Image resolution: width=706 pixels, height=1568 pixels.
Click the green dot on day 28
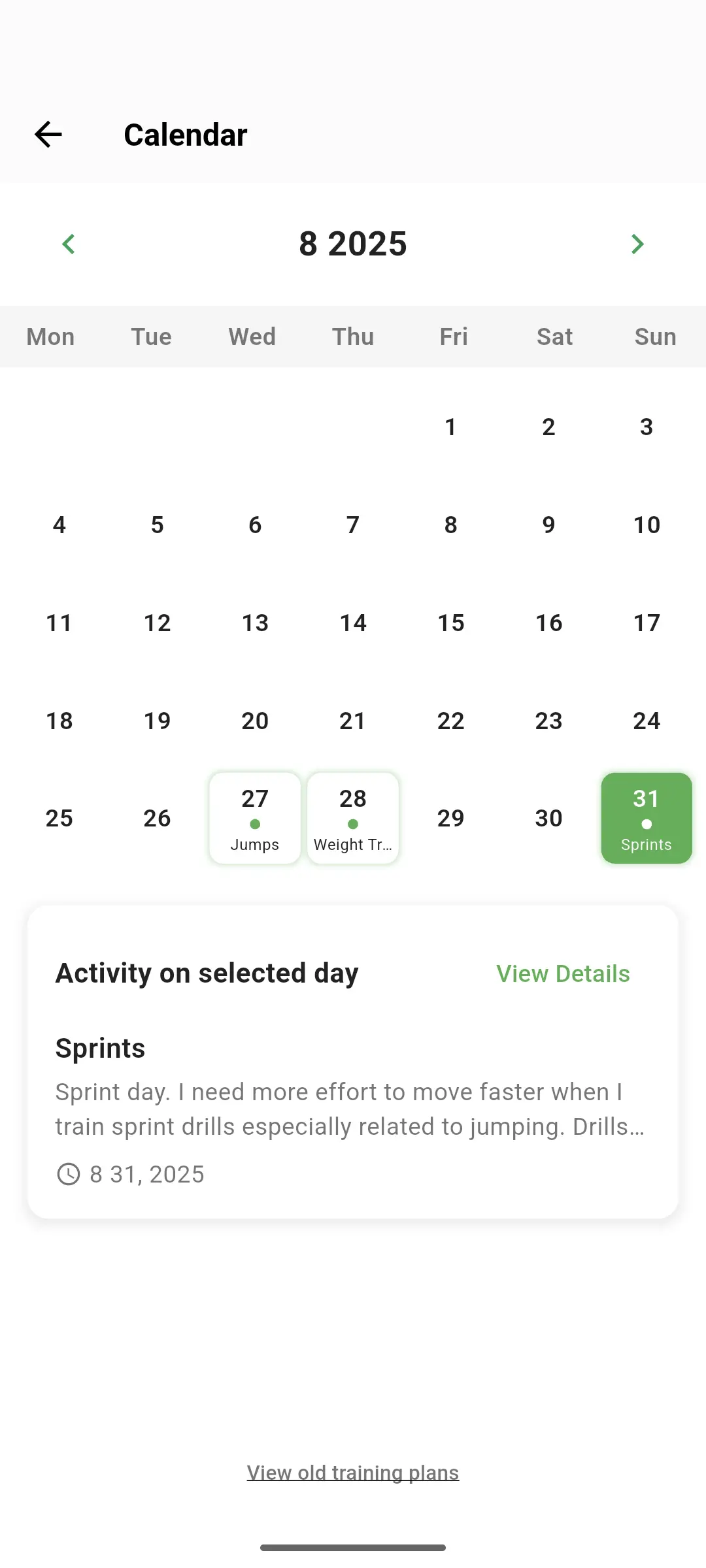coord(353,824)
